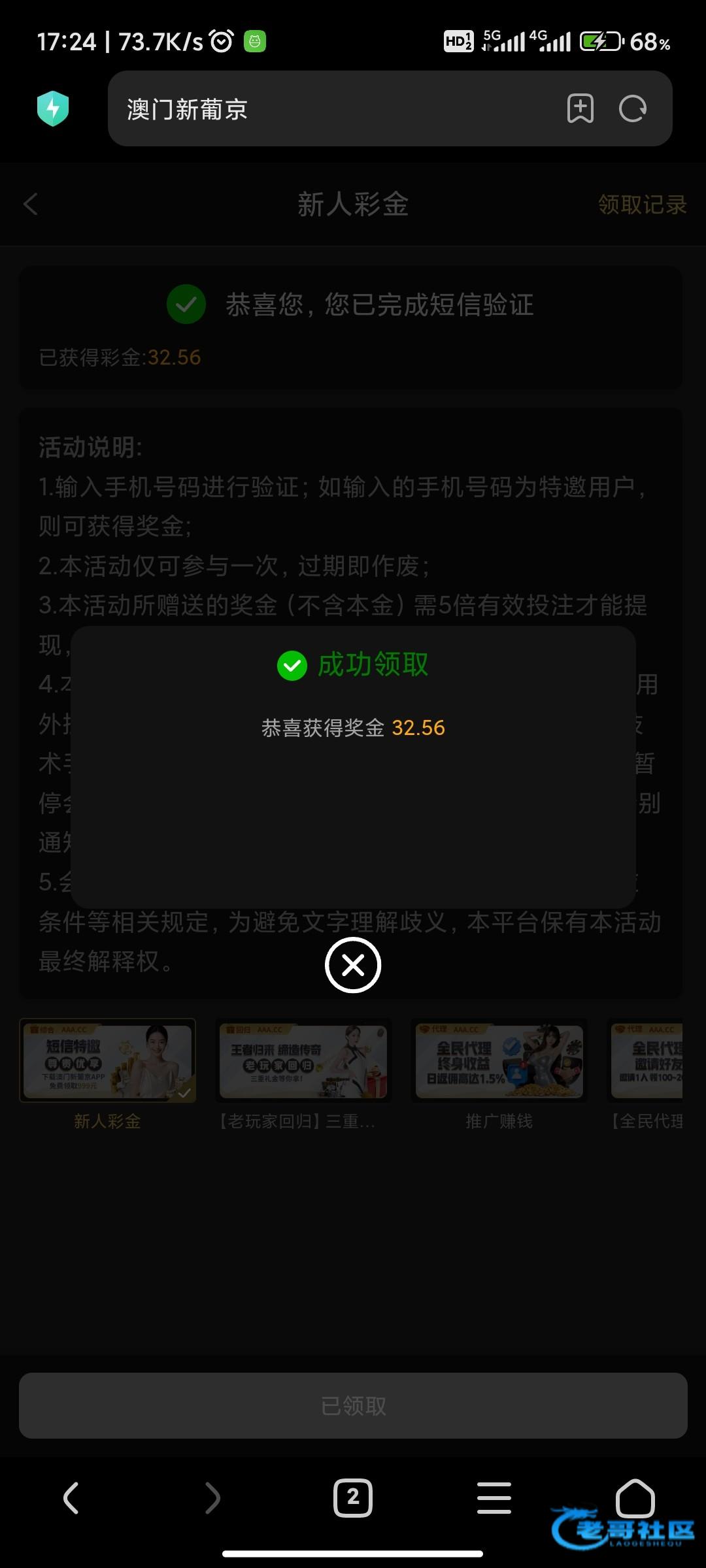Select the 新人彩金 promotion card
The image size is (706, 1568).
pos(108,1061)
